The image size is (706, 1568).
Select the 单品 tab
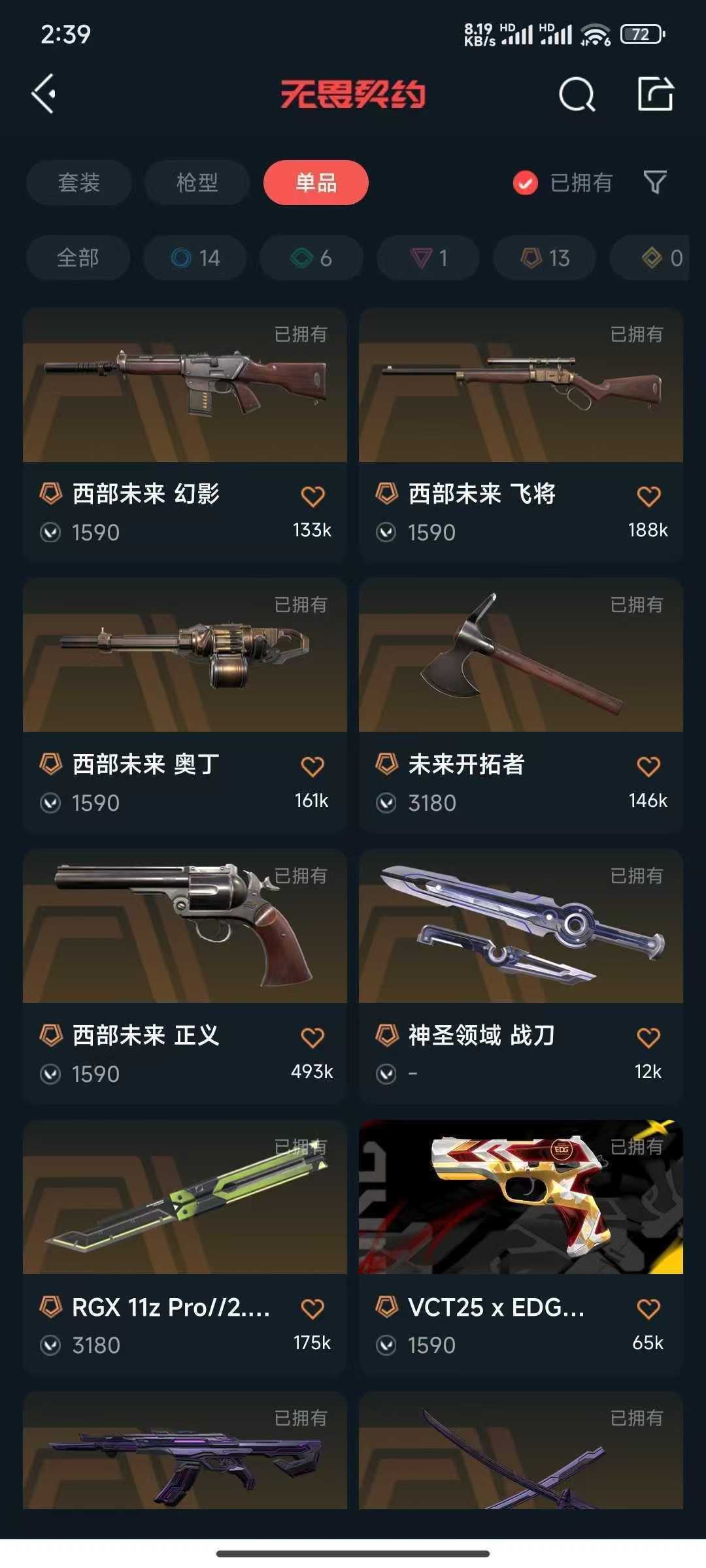coord(316,182)
